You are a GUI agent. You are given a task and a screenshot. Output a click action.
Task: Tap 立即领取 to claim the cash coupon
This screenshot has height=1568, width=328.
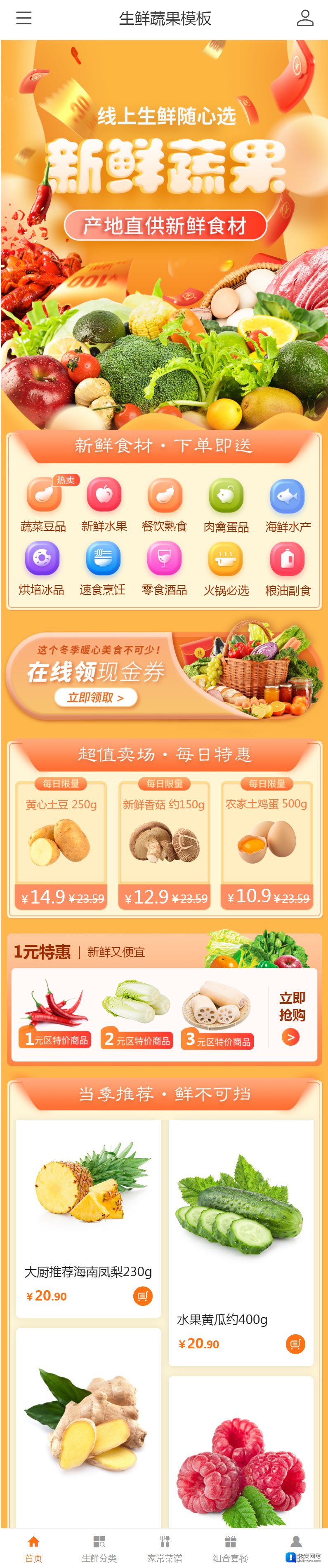pos(96,697)
